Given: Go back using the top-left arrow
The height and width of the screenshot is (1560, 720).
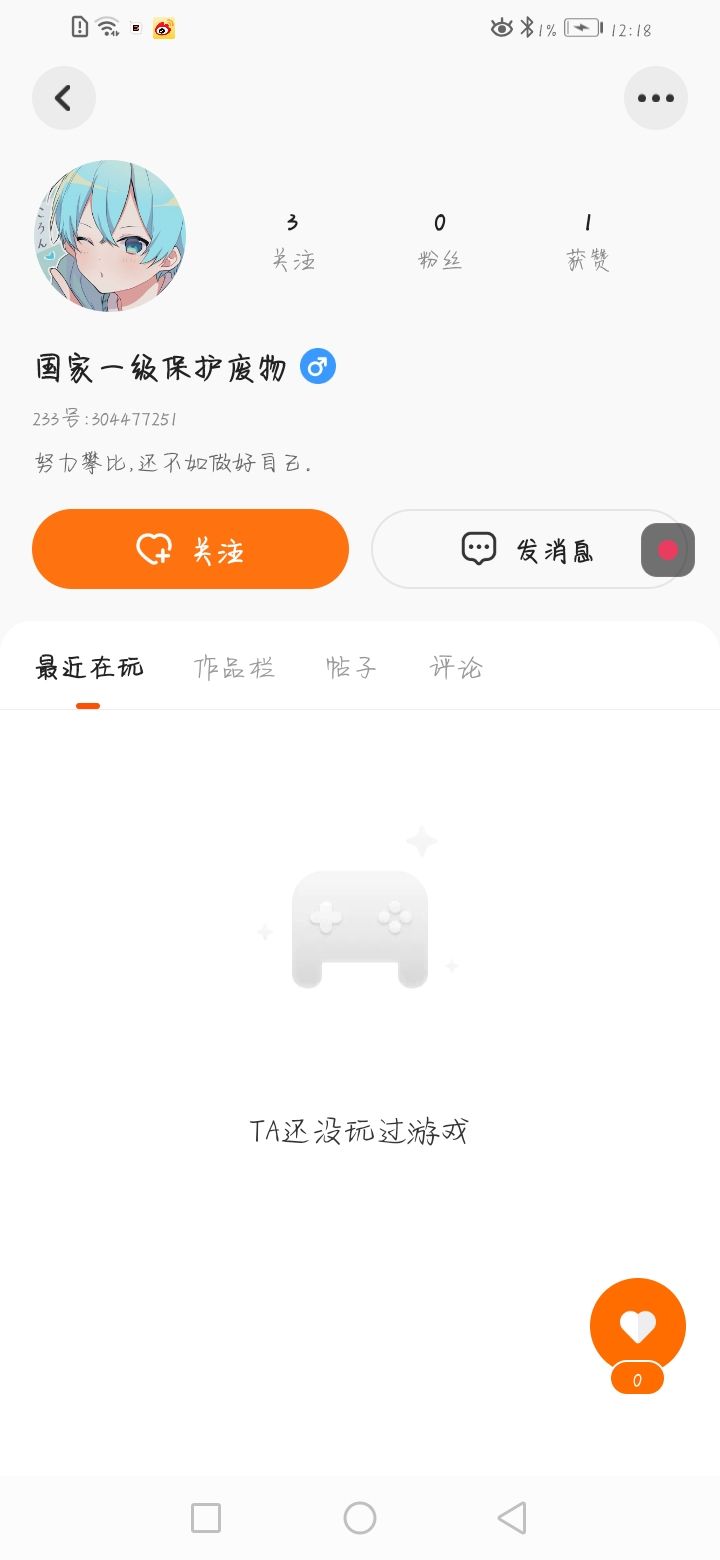Looking at the screenshot, I should tap(64, 98).
